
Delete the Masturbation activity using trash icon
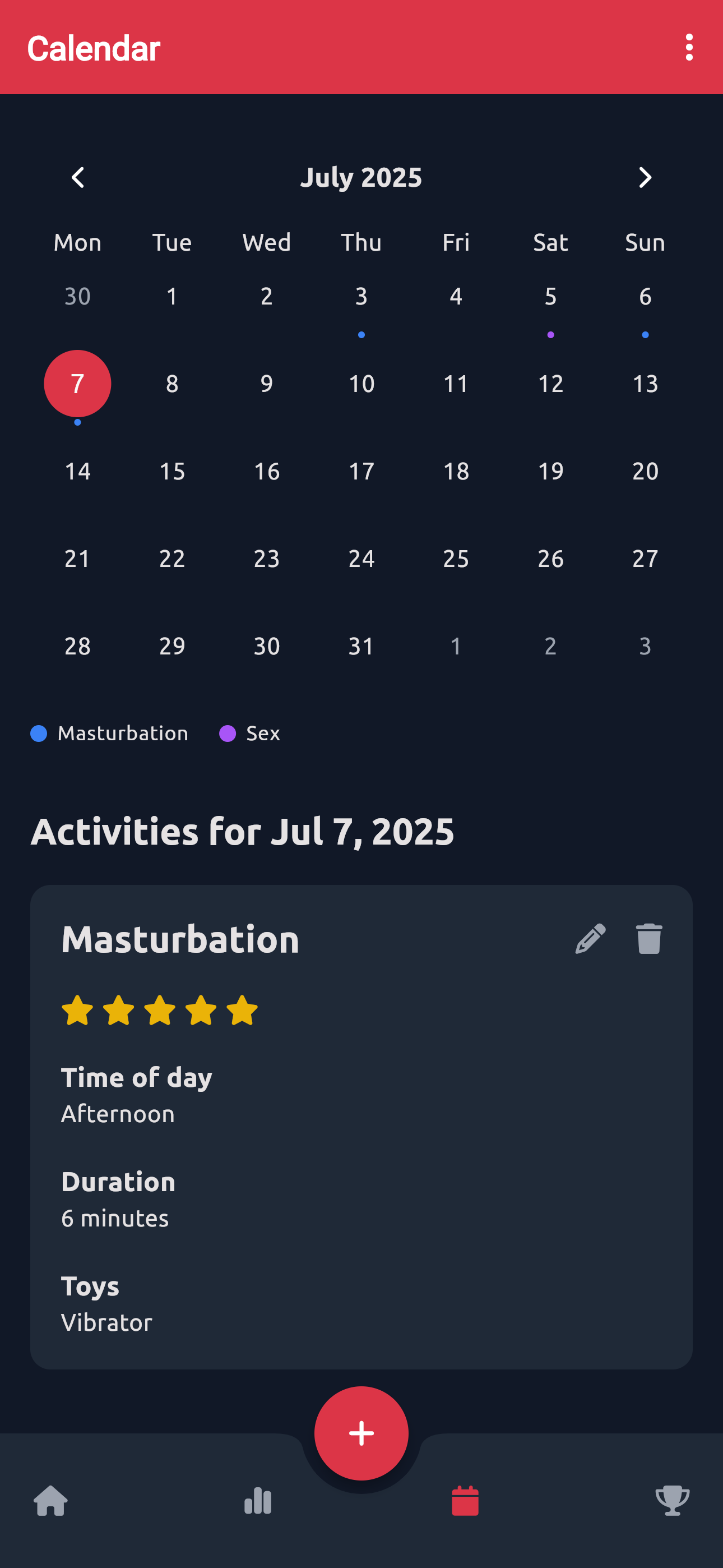point(649,938)
